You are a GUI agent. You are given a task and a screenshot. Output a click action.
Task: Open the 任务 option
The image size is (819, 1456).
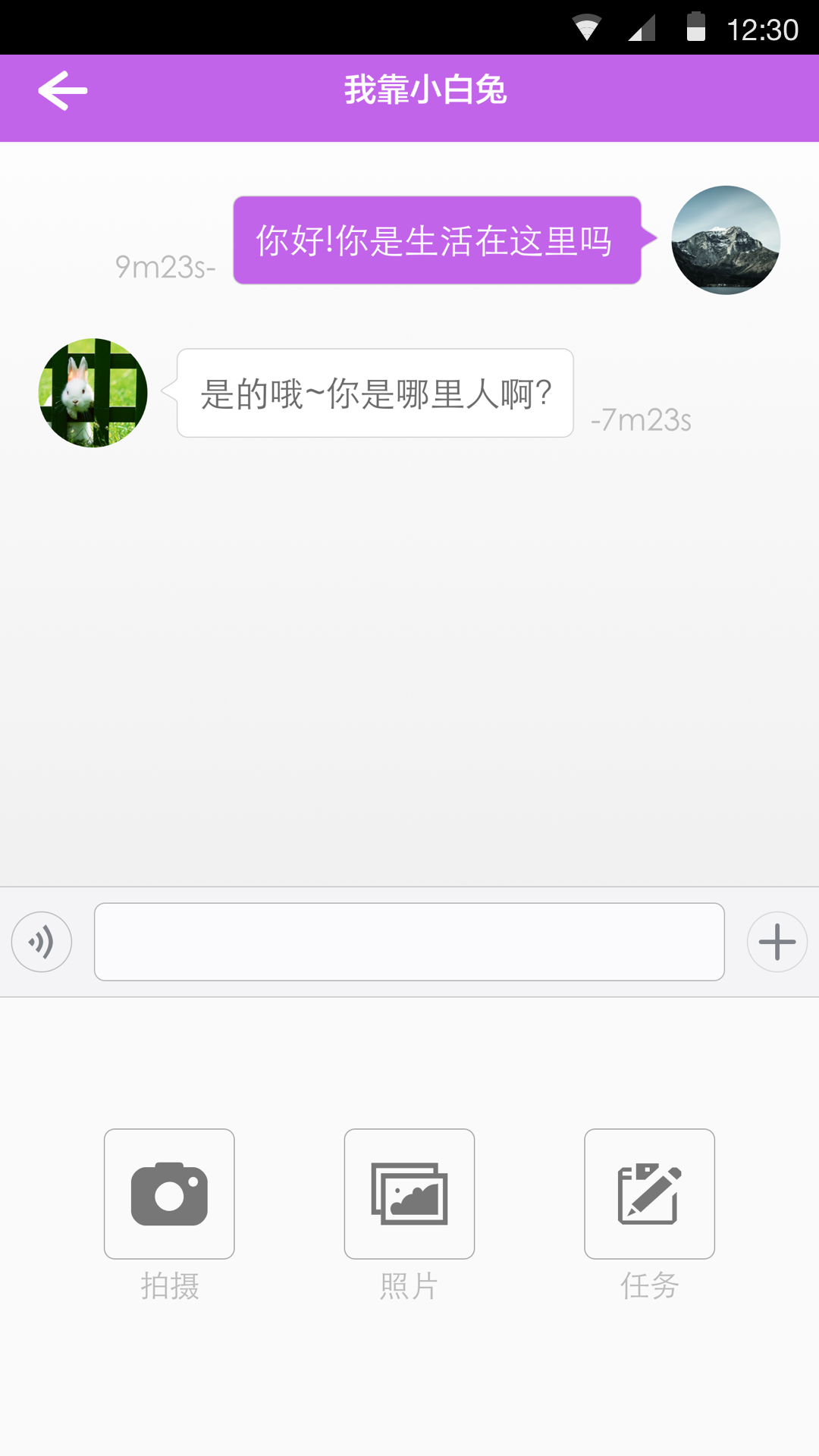[649, 1194]
